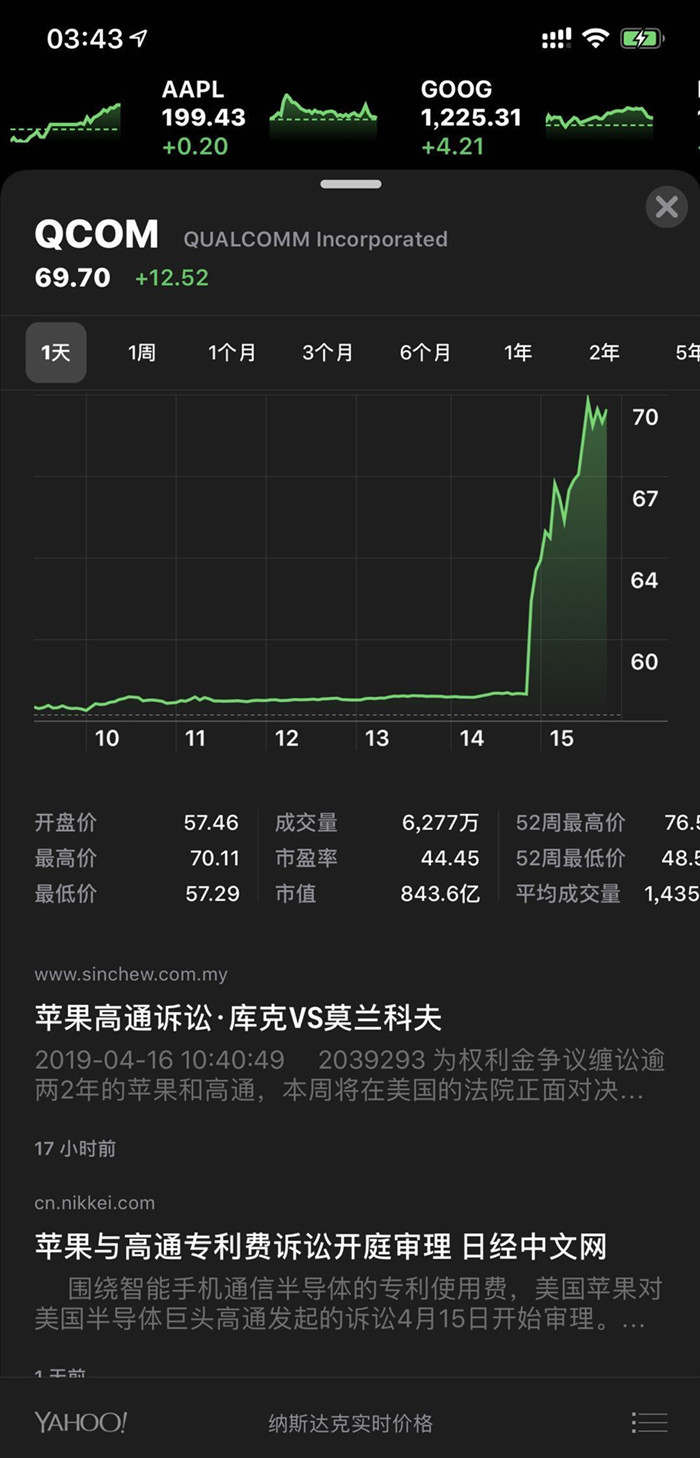
Task: Open the Yahoo! logo link
Action: pos(81,1422)
